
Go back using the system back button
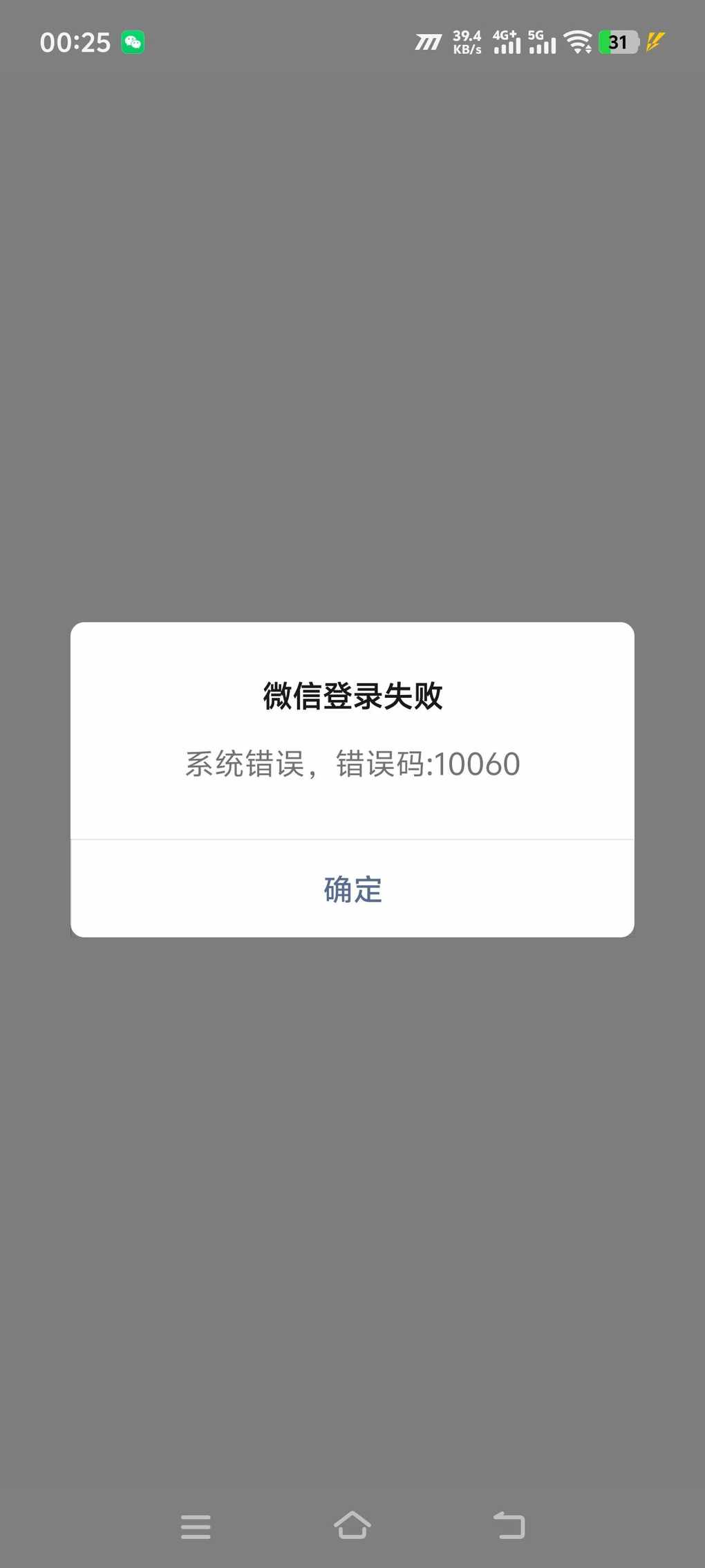[509, 1525]
